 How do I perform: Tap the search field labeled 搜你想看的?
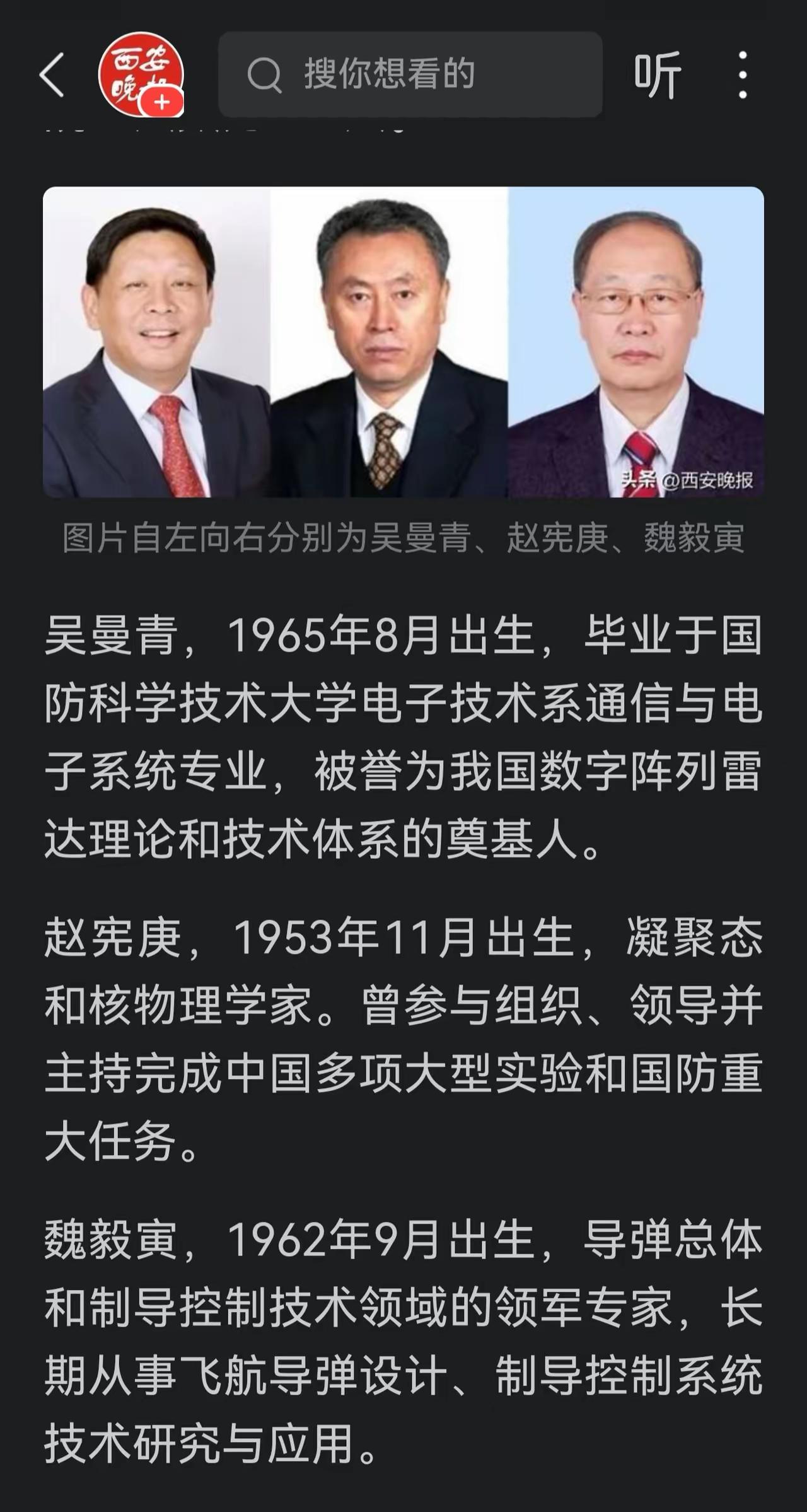(410, 77)
